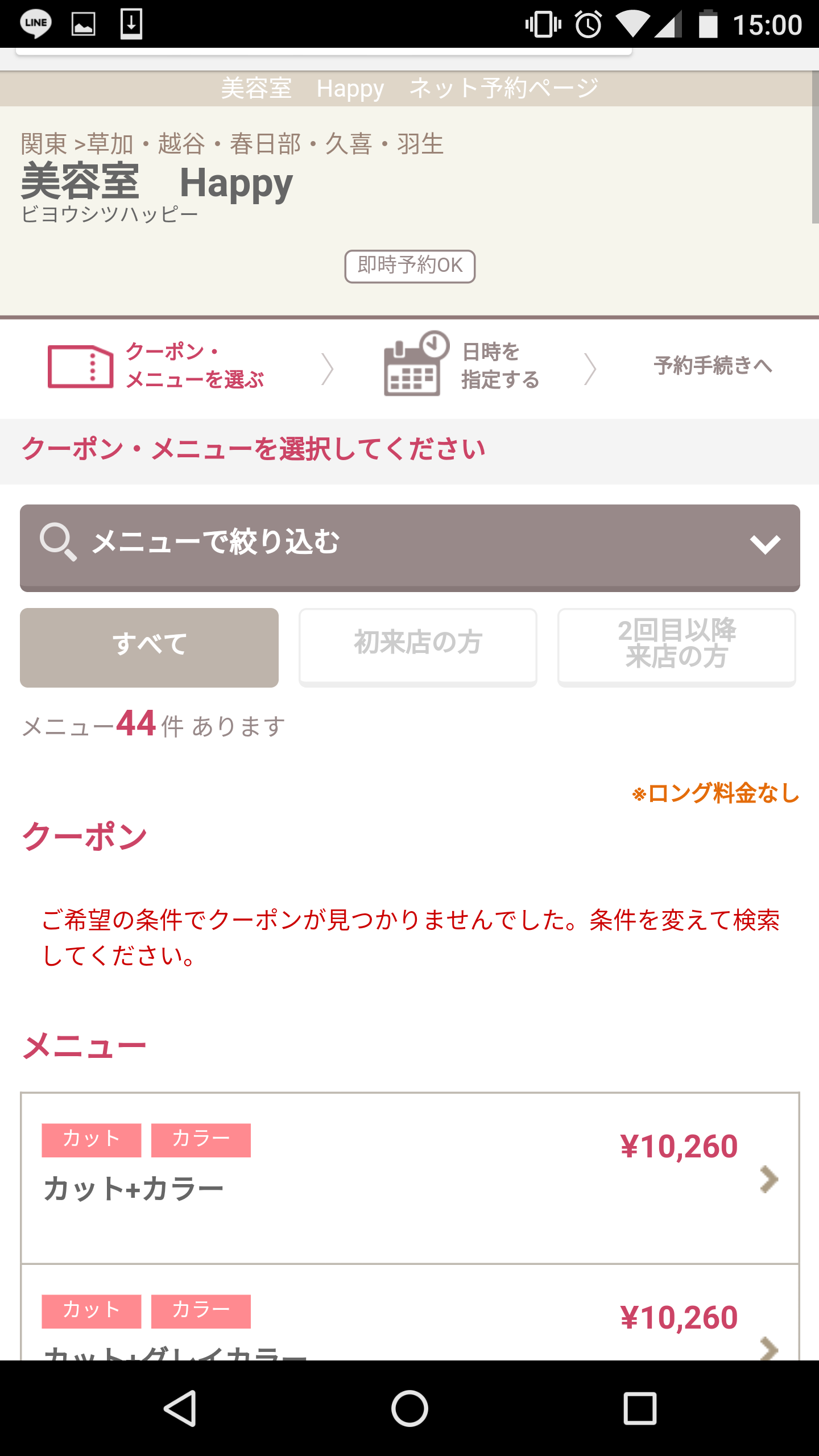Open the カット+グレイカラー menu item
The height and width of the screenshot is (1456, 819).
point(409,1313)
